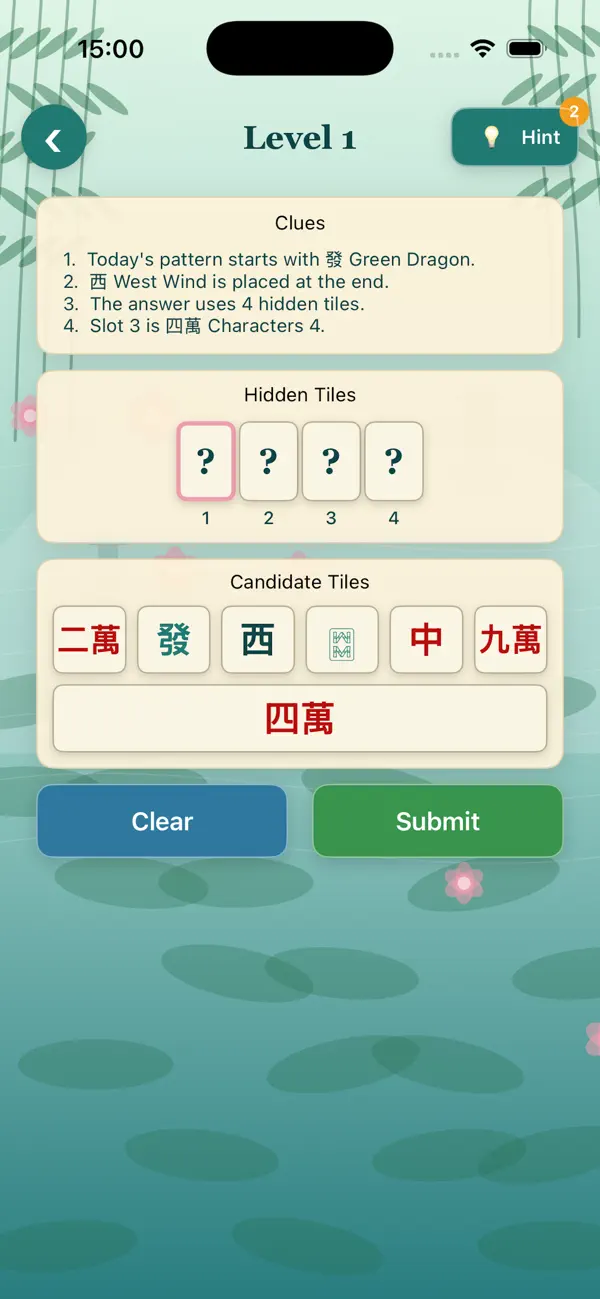Pick the 九萬 candidate tile

pos(511,640)
